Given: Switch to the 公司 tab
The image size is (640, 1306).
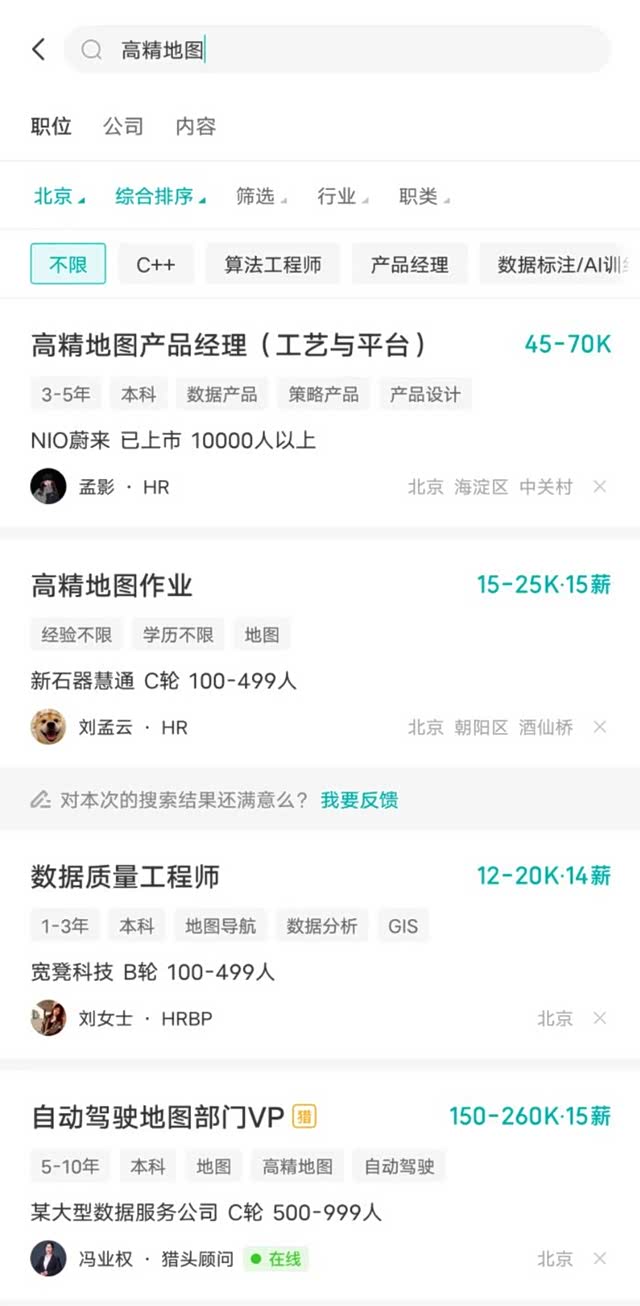Looking at the screenshot, I should click(x=123, y=127).
